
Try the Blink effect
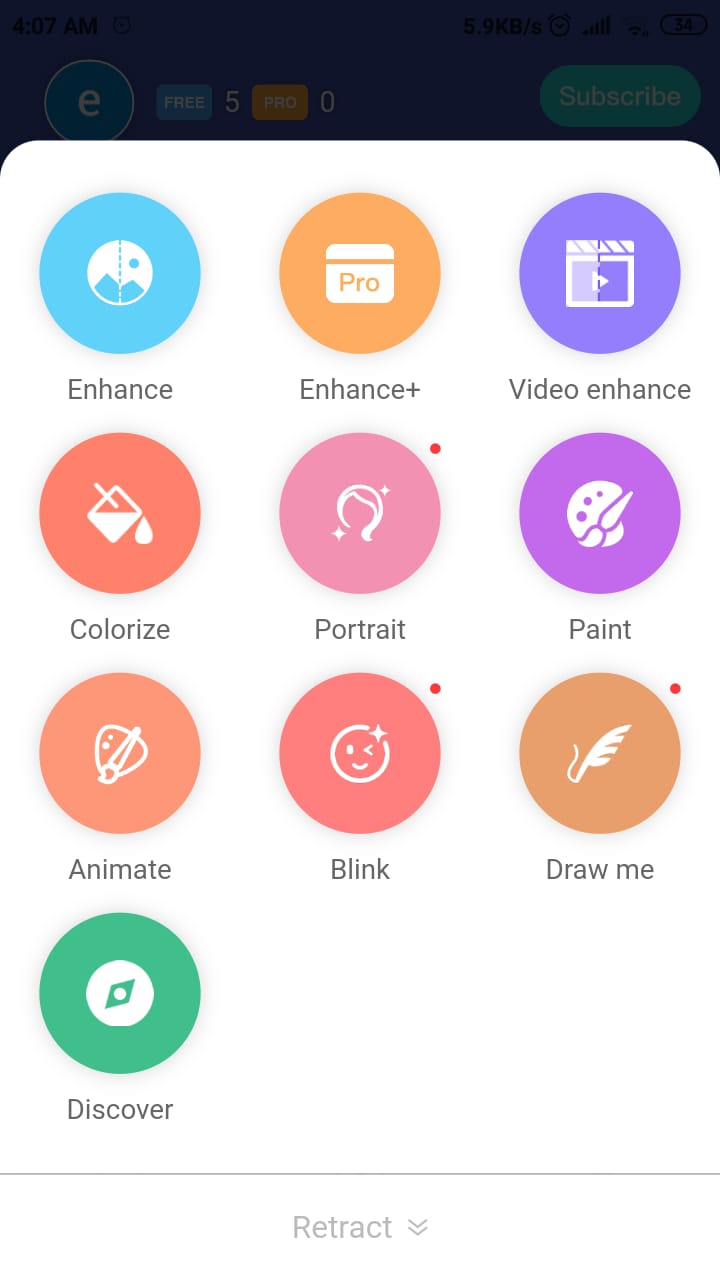(x=360, y=753)
